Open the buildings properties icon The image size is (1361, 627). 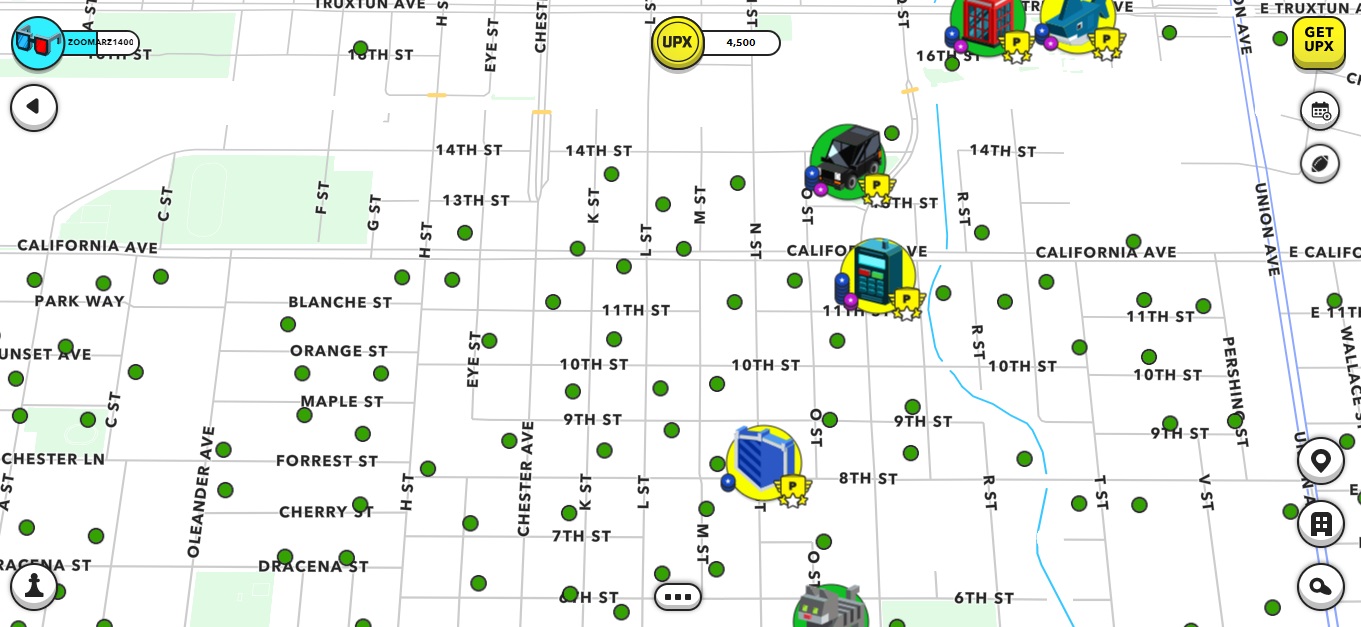click(x=1320, y=524)
